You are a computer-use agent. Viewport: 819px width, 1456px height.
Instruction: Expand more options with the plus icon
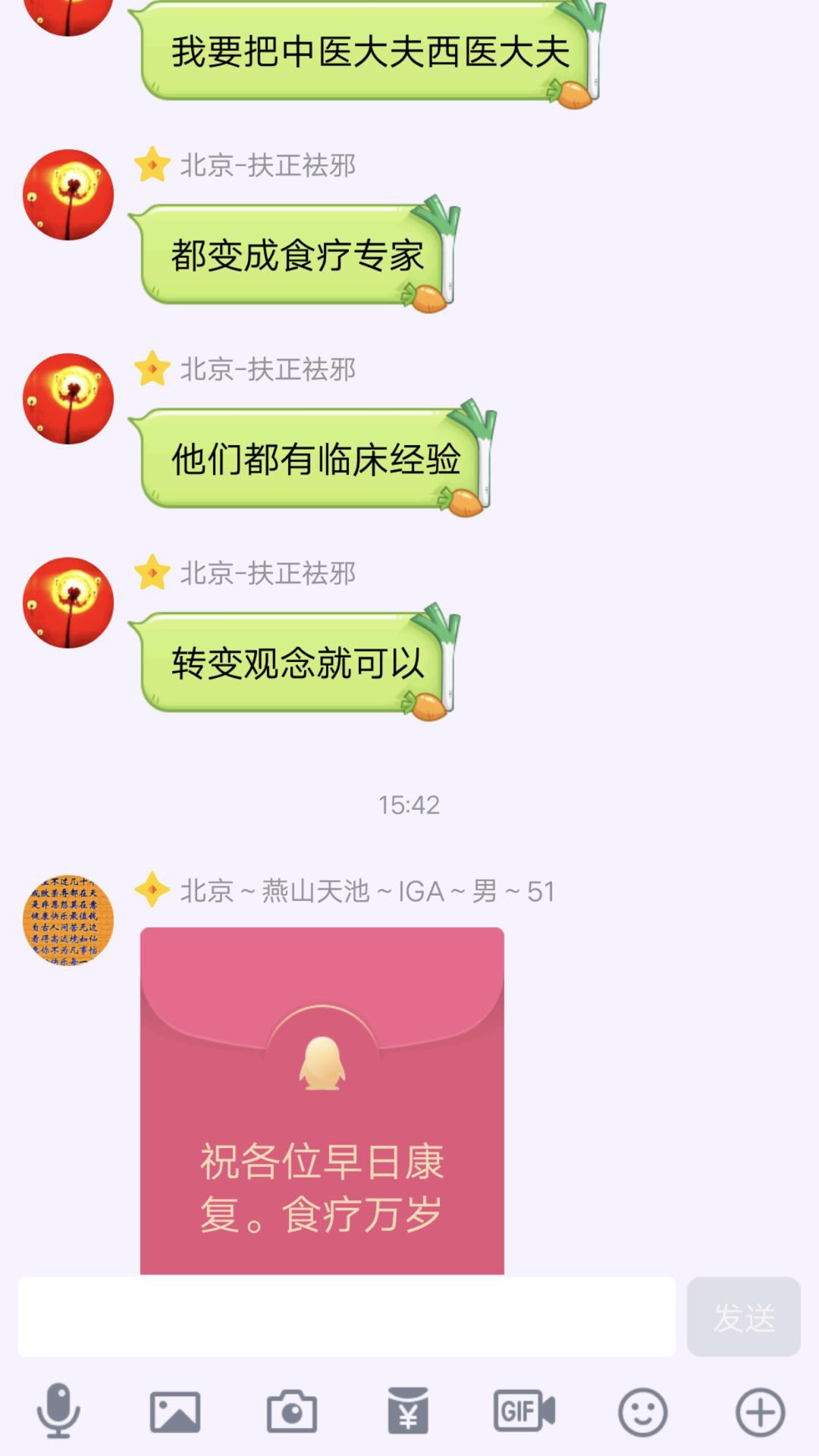click(760, 1411)
